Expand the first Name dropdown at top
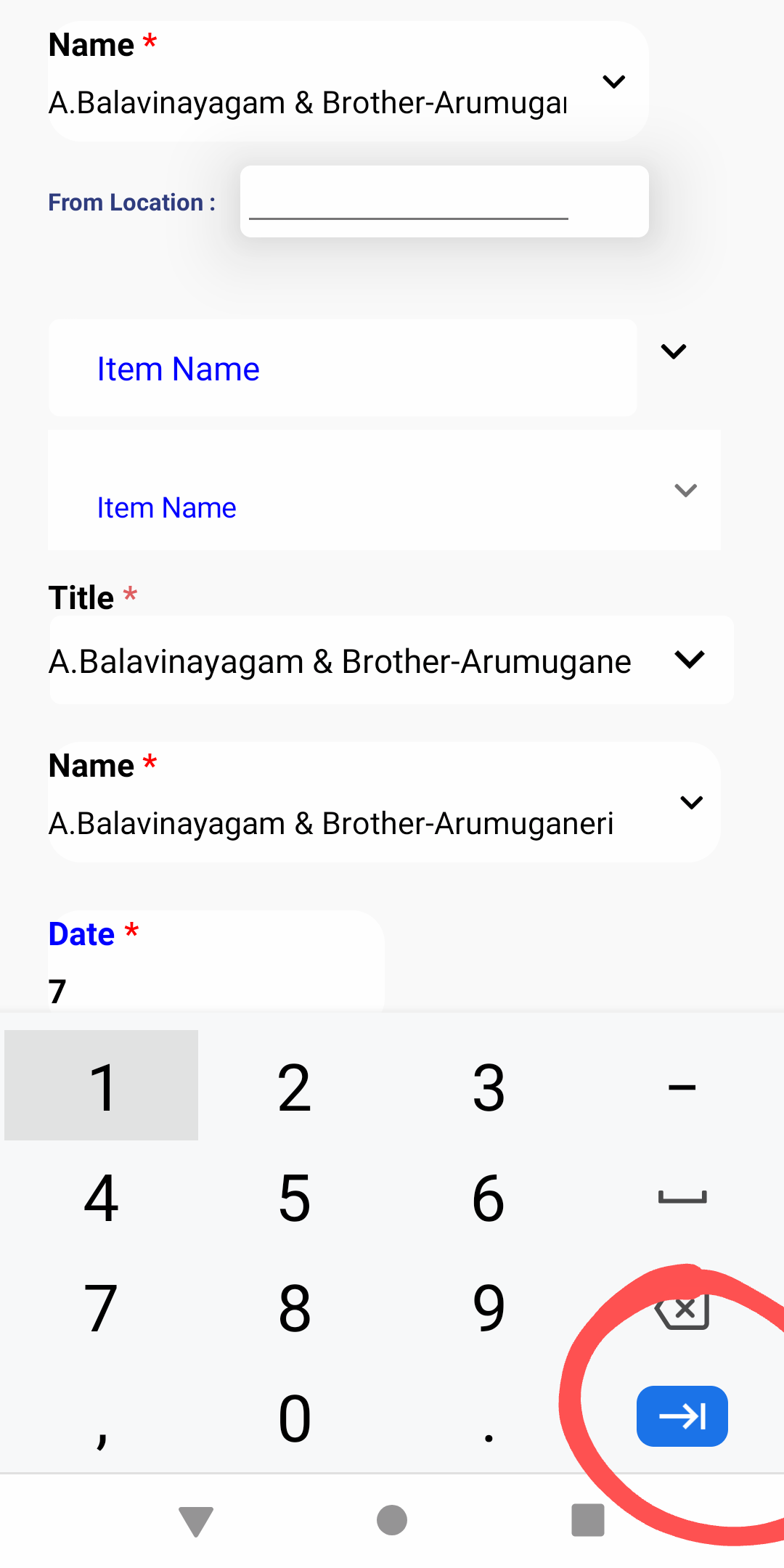Image resolution: width=784 pixels, height=1568 pixels. coord(613,82)
